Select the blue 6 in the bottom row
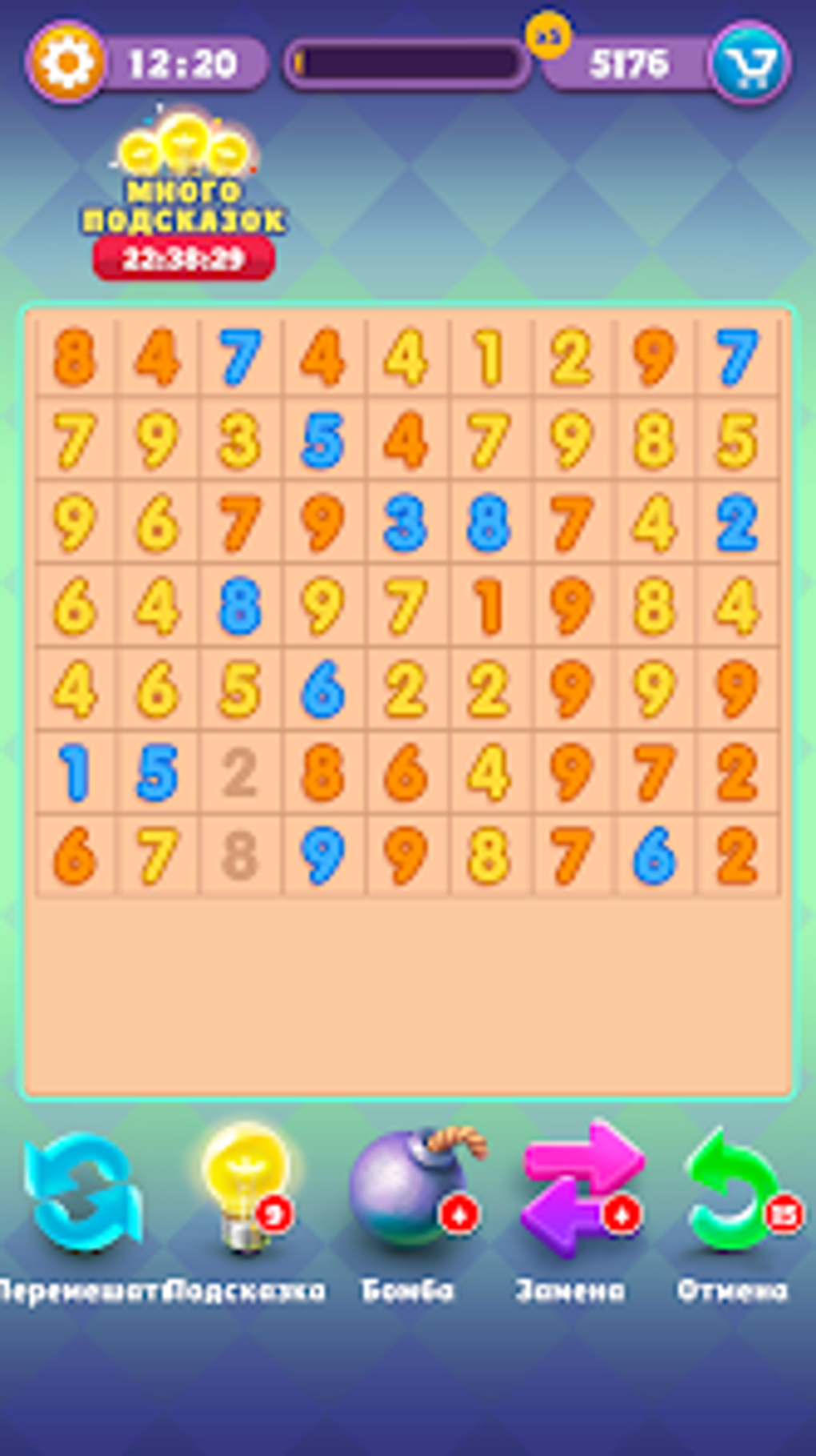This screenshot has height=1456, width=816. click(654, 858)
